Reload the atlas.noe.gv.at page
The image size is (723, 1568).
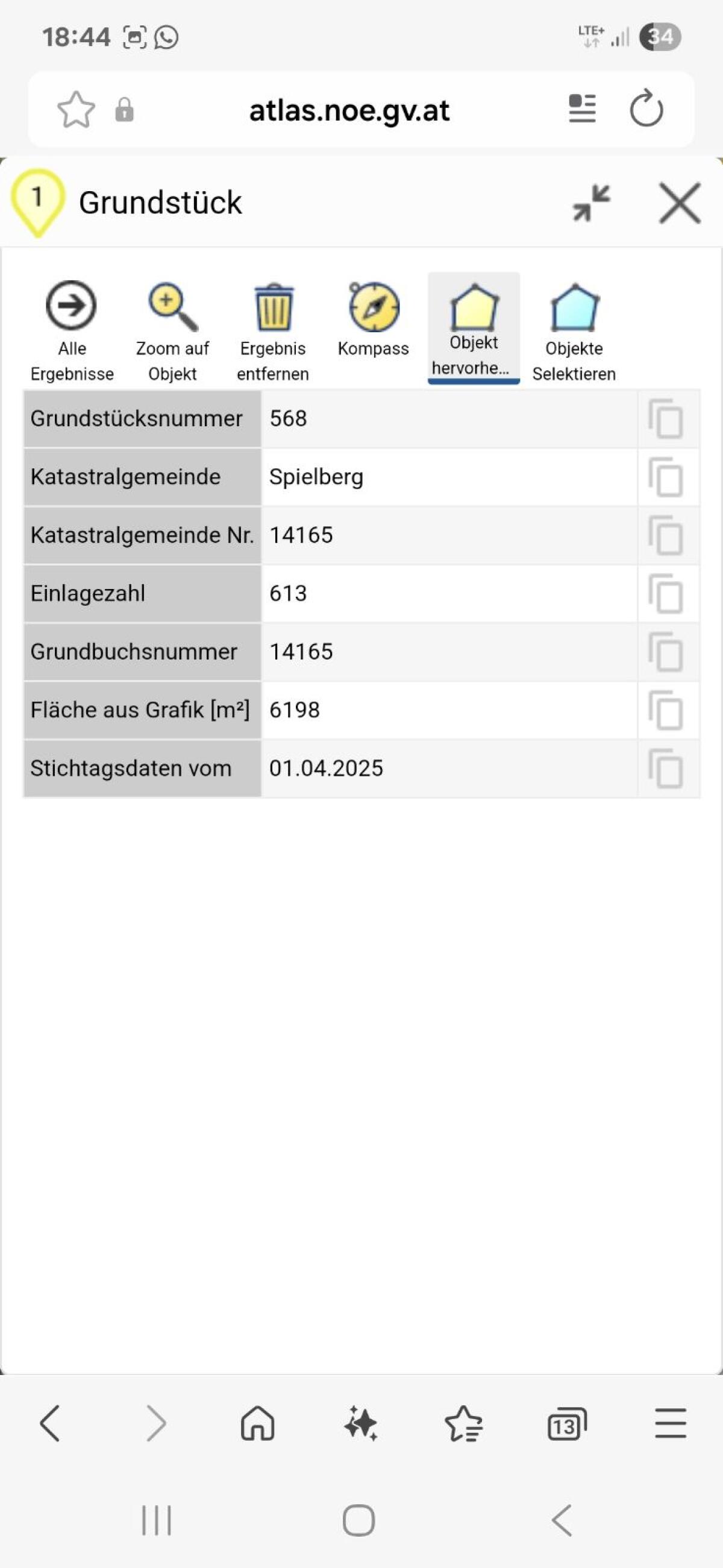click(646, 110)
